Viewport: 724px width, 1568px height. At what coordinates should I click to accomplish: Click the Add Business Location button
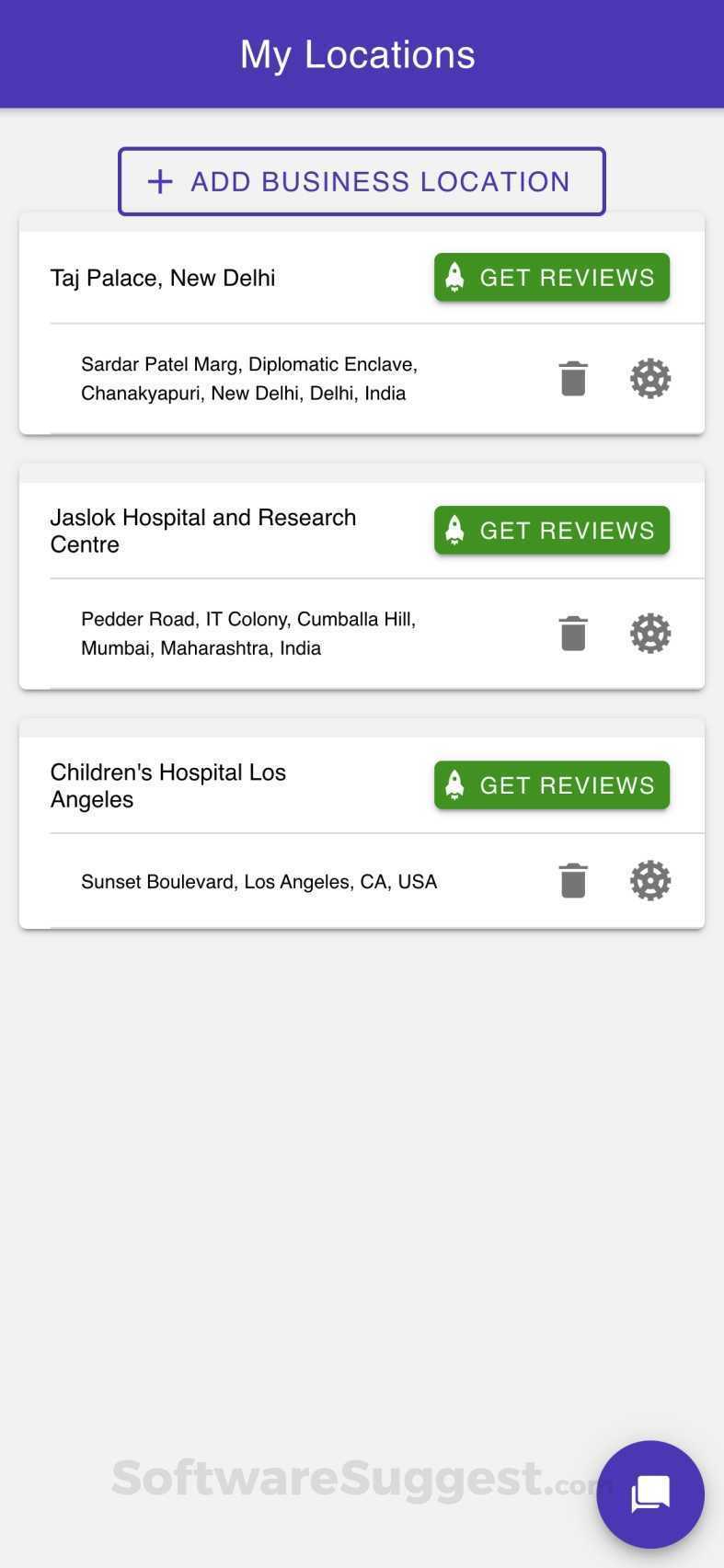pyautogui.click(x=361, y=181)
